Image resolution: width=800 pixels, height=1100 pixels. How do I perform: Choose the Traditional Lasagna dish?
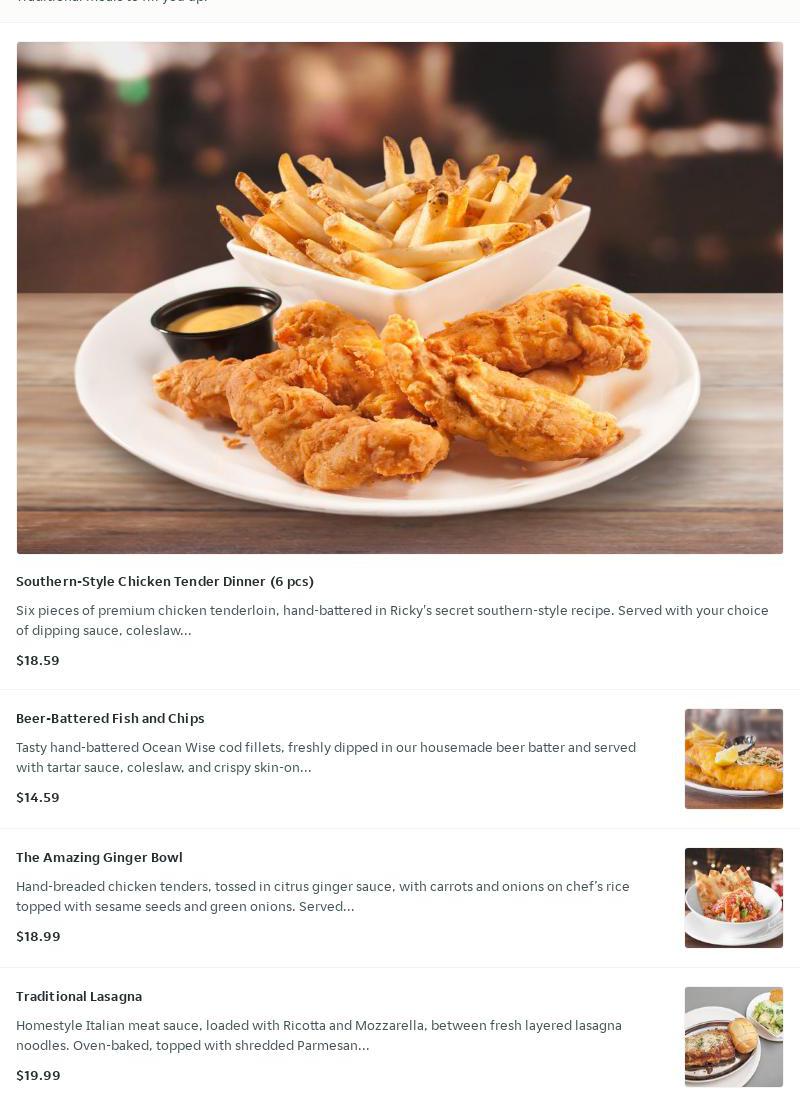[79, 996]
